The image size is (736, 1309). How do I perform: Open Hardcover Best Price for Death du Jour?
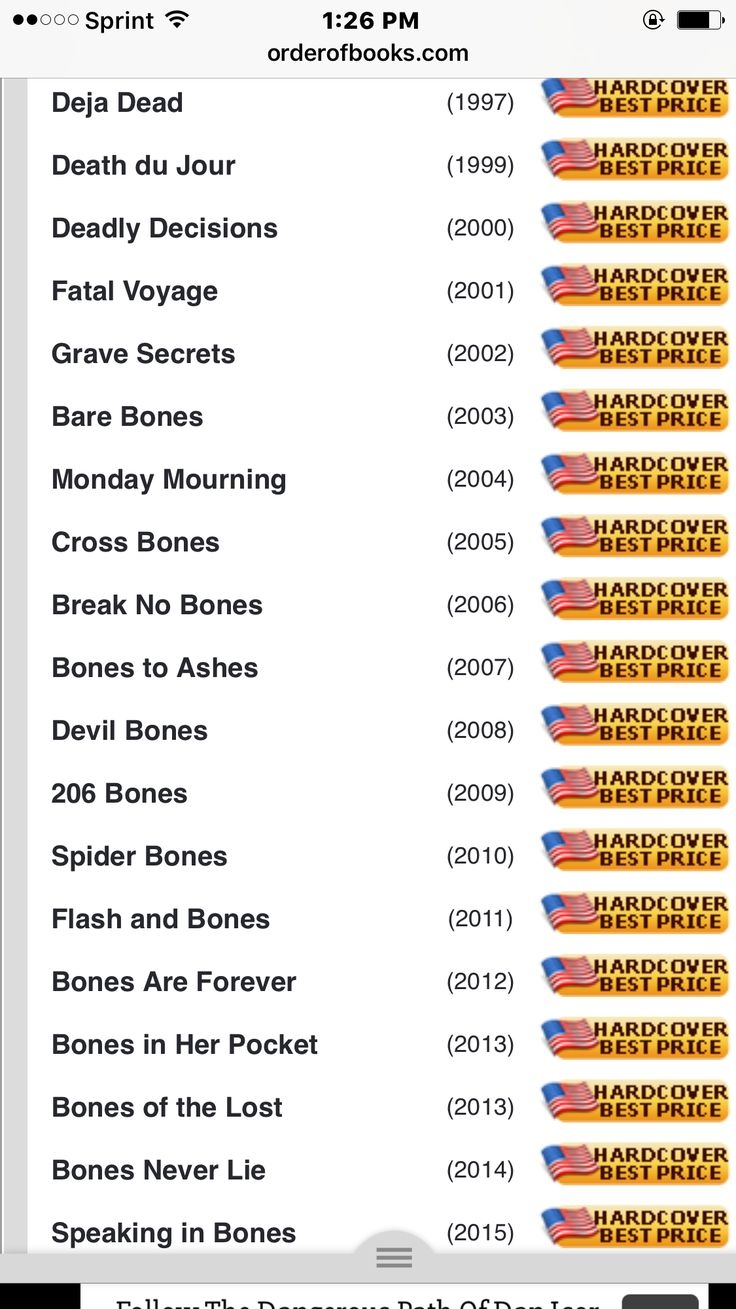[x=635, y=160]
